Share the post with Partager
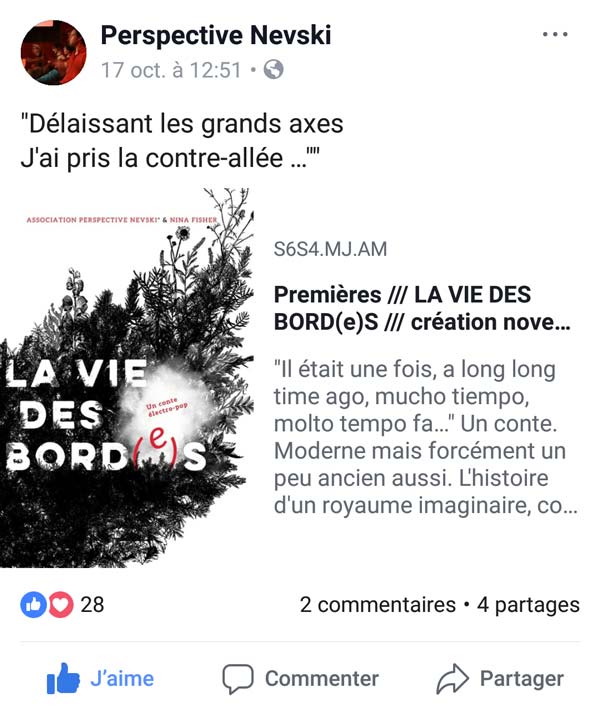 tap(500, 679)
